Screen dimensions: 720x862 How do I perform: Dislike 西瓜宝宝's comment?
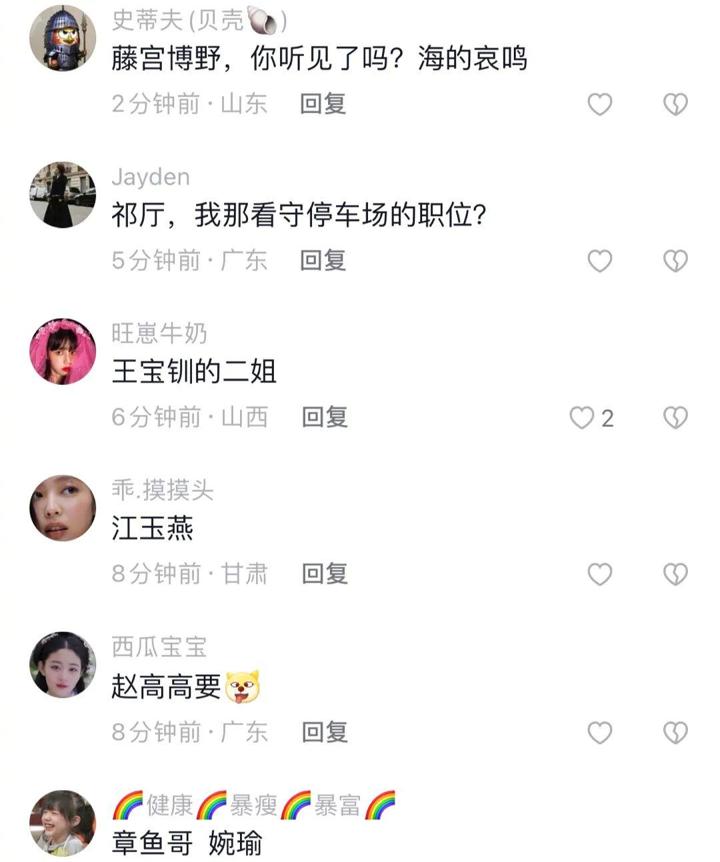[x=677, y=732]
